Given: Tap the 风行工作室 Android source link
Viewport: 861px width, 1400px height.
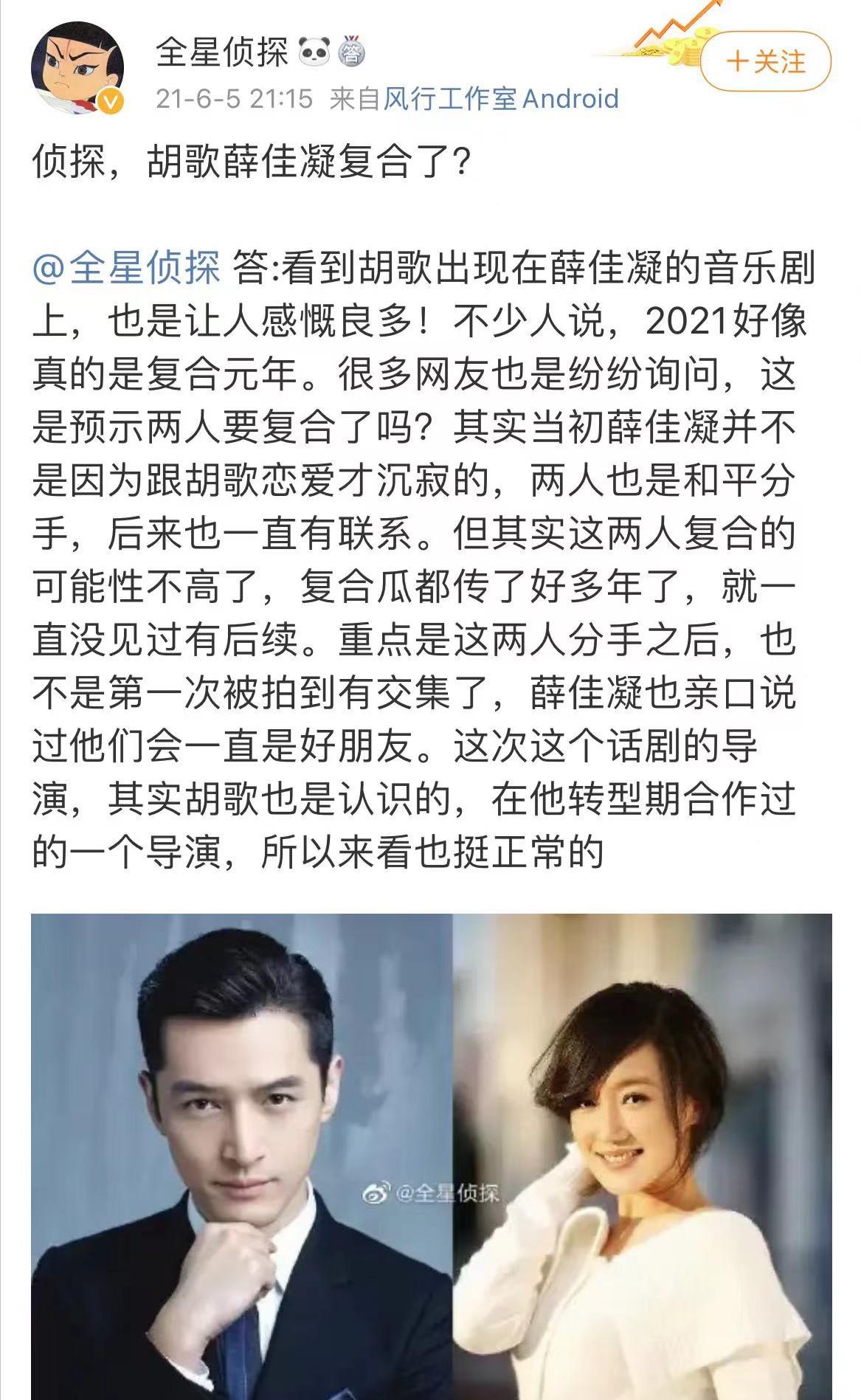Looking at the screenshot, I should pos(499,98).
